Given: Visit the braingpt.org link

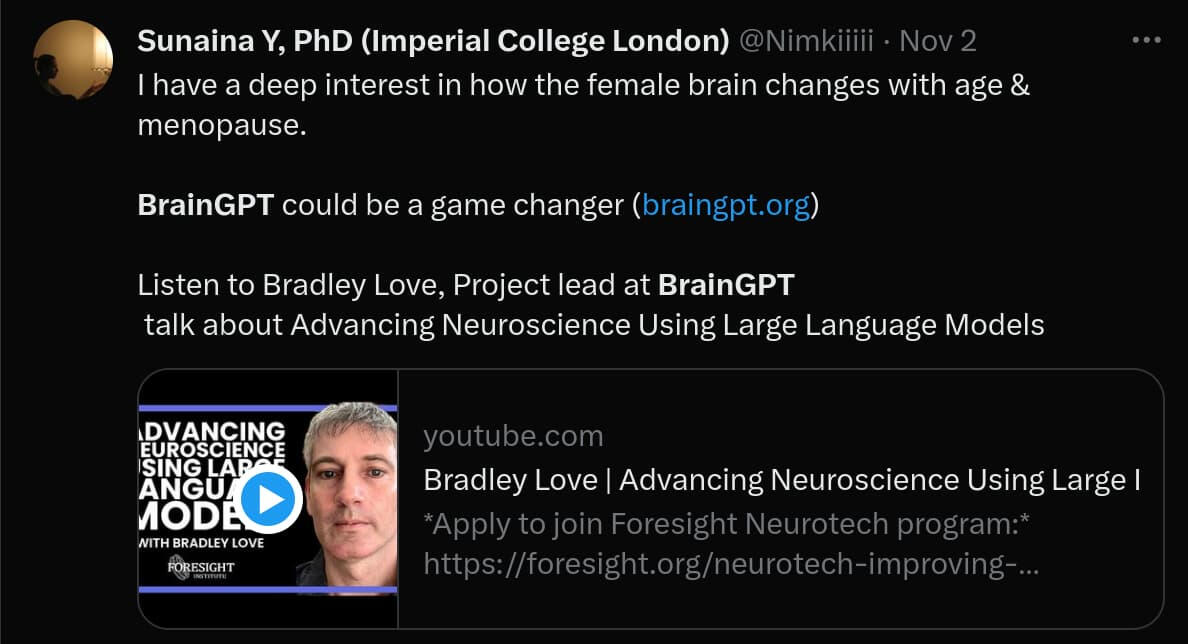Looking at the screenshot, I should tap(725, 205).
